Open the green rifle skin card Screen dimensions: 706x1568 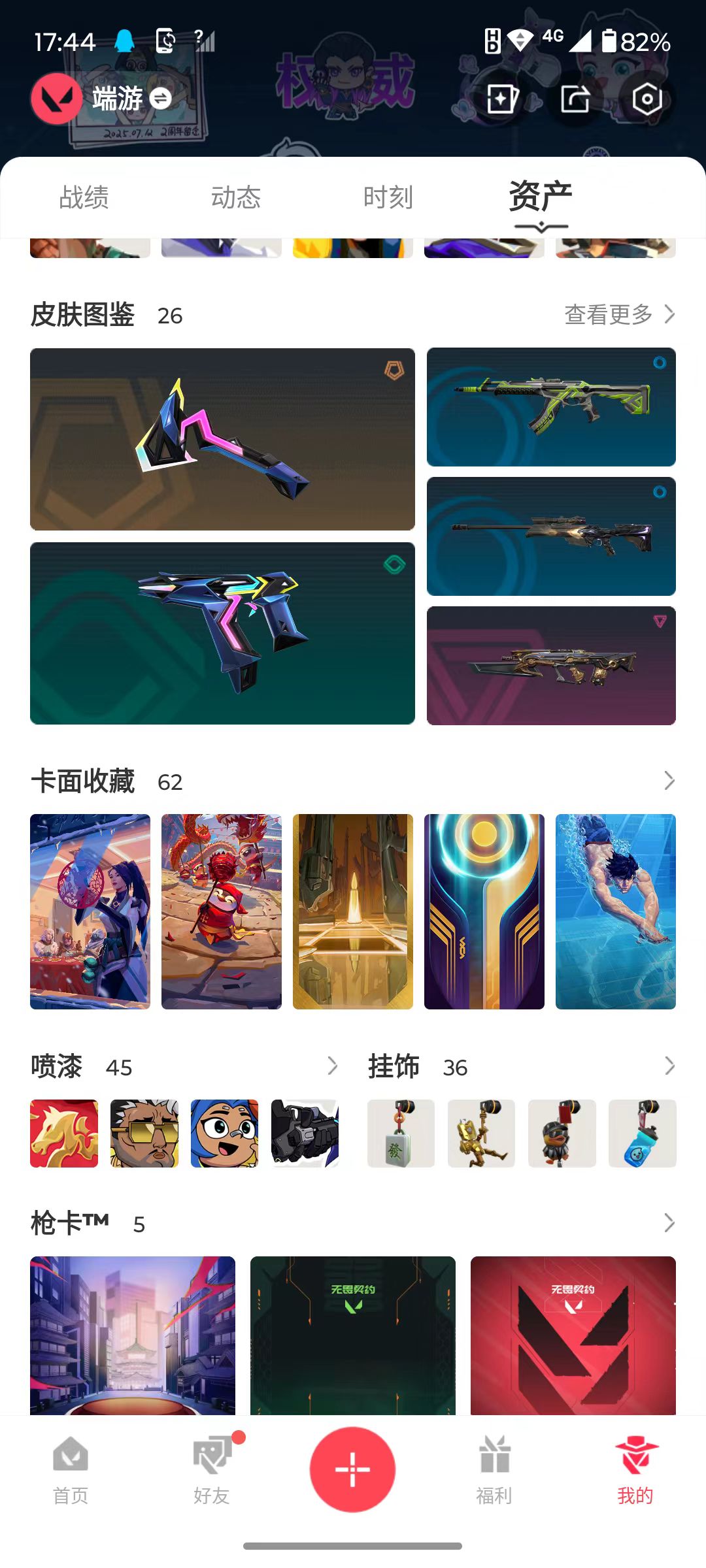(x=551, y=406)
